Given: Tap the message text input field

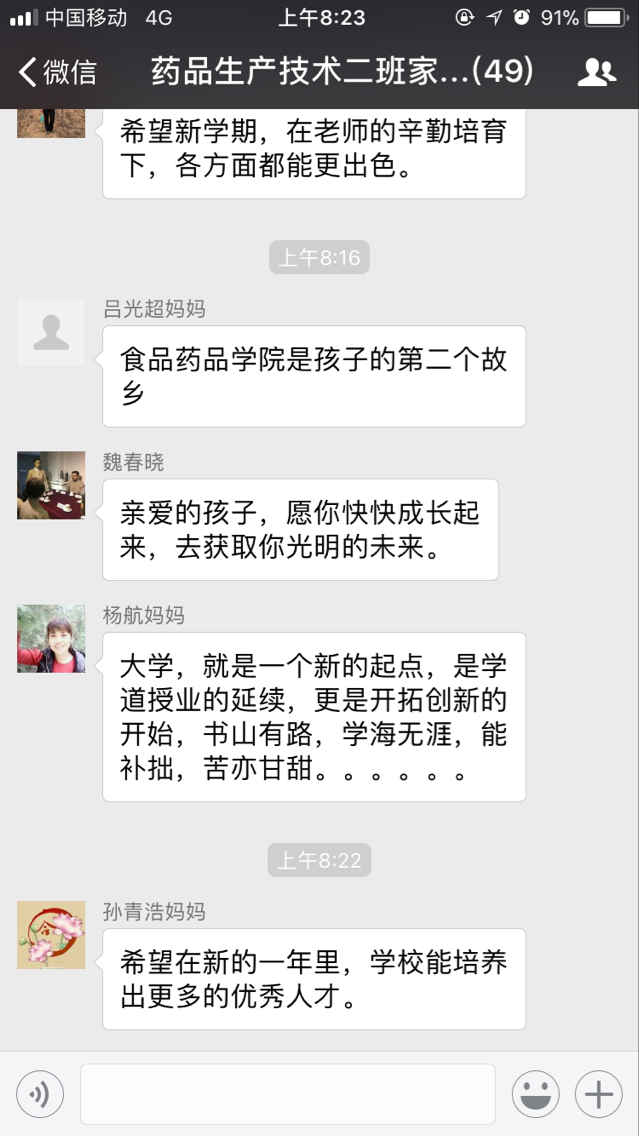Looking at the screenshot, I should tap(288, 1093).
